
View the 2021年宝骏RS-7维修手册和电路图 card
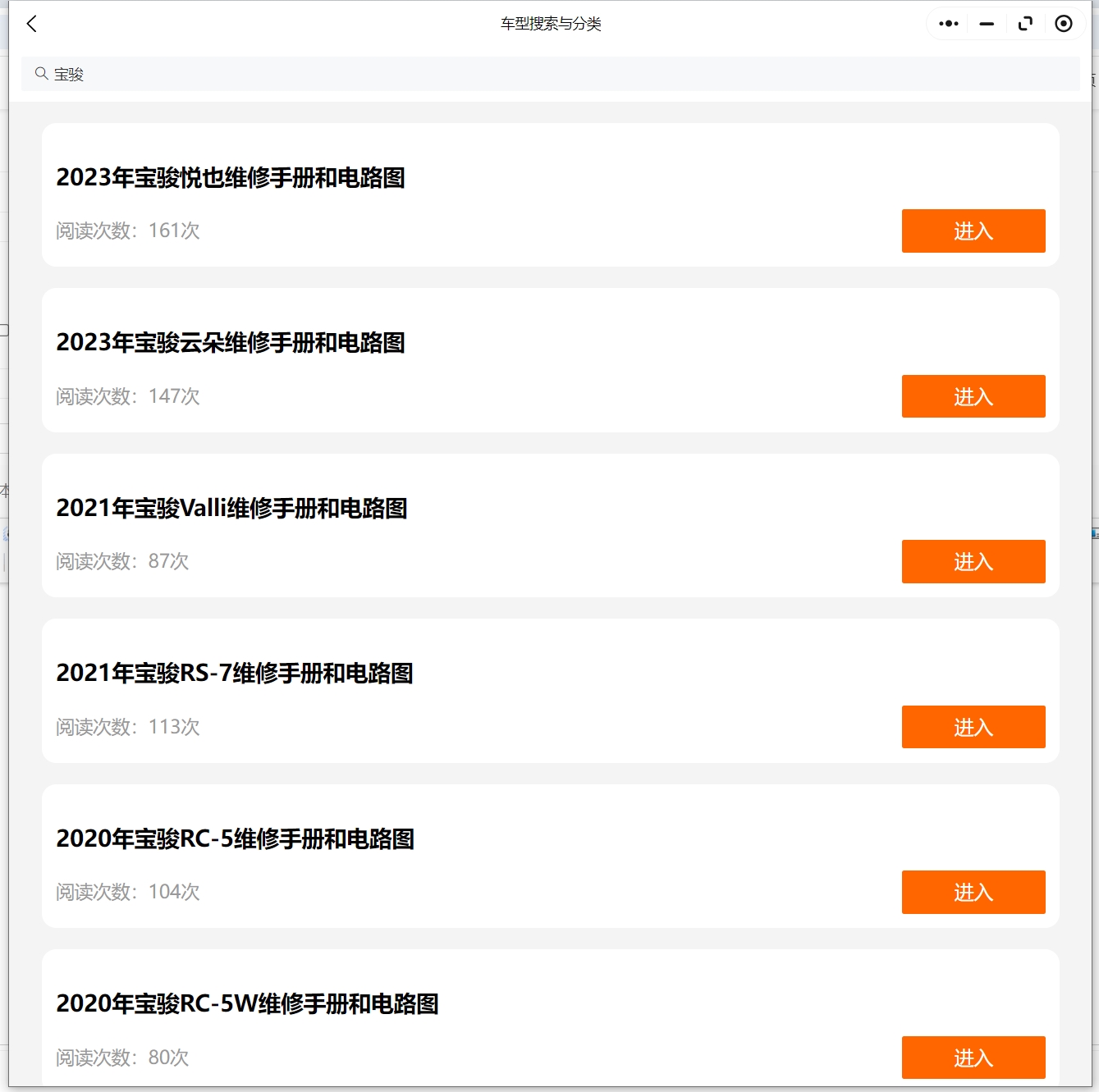(x=235, y=673)
